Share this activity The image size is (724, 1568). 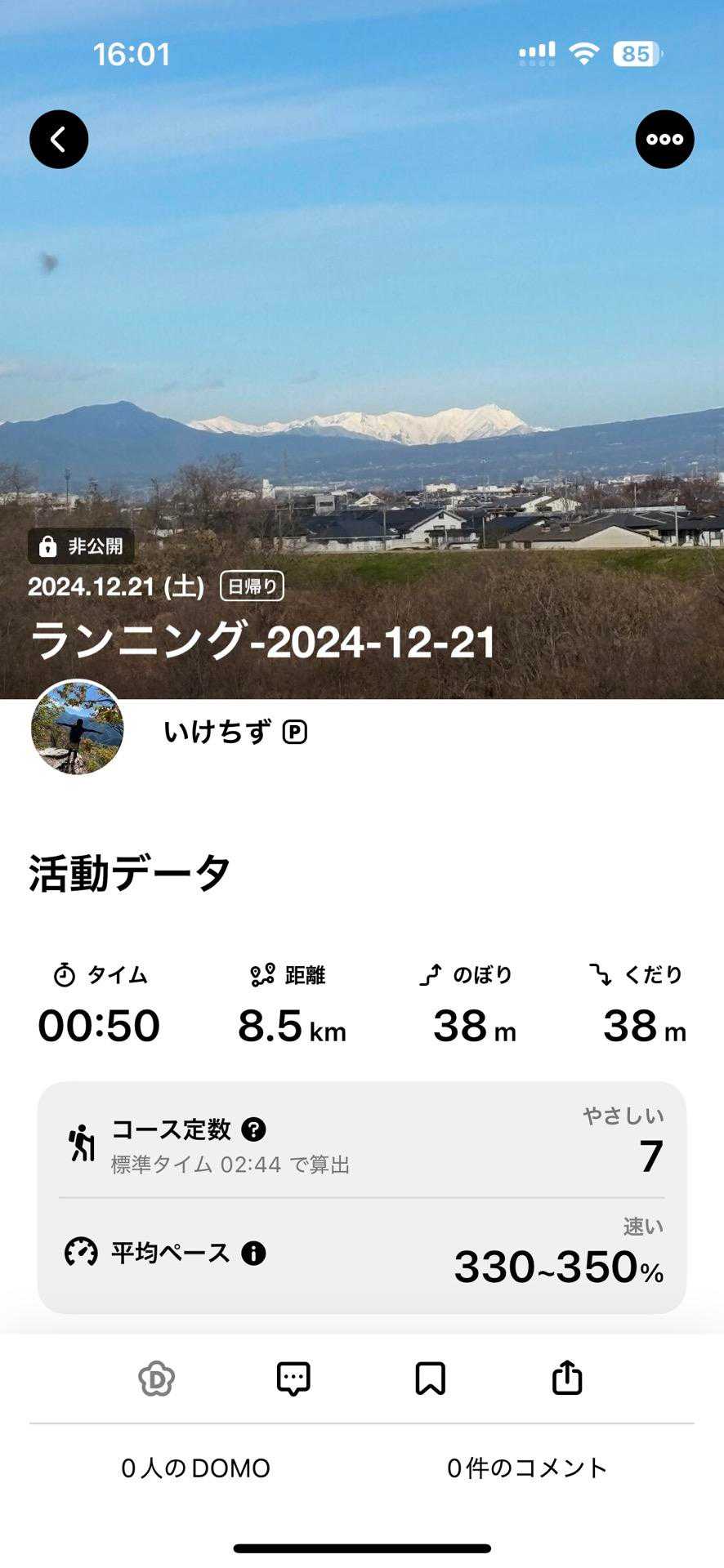(x=567, y=1379)
